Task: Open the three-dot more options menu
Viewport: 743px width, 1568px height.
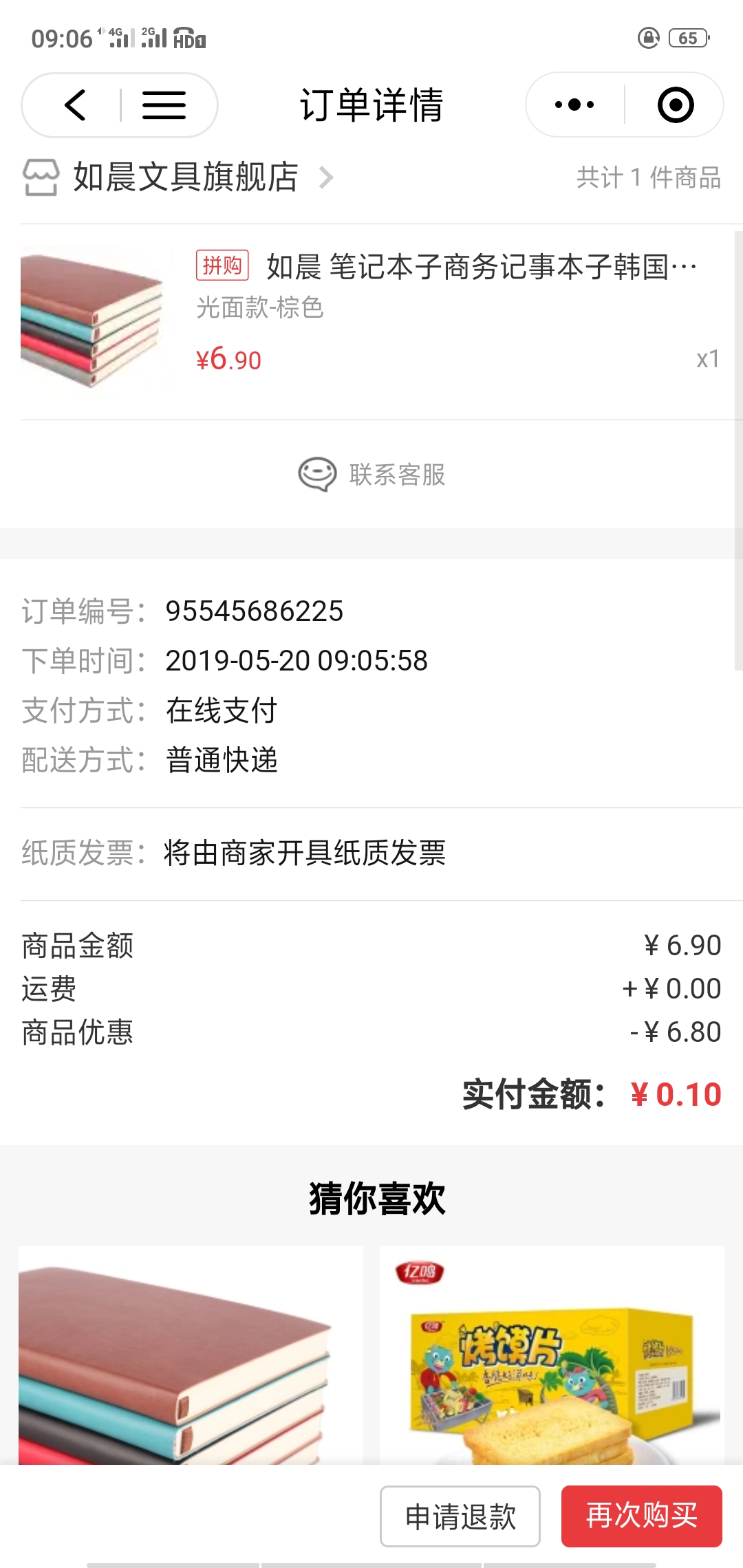Action: 574,105
